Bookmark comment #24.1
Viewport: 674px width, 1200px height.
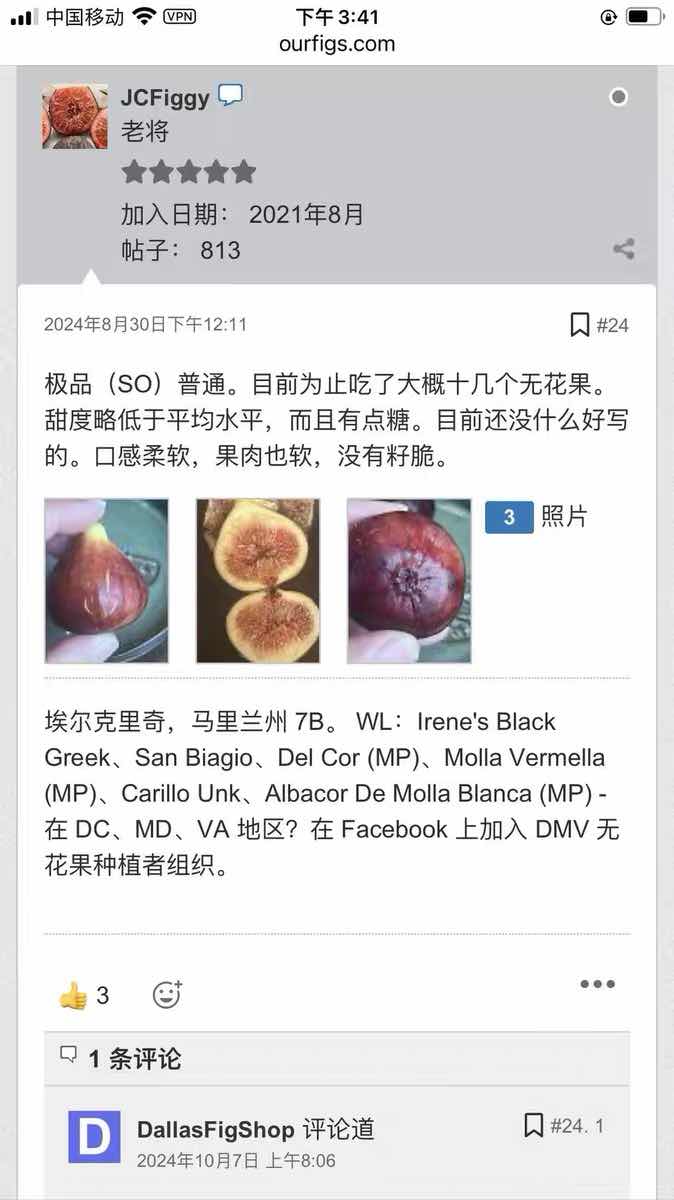tap(534, 1126)
